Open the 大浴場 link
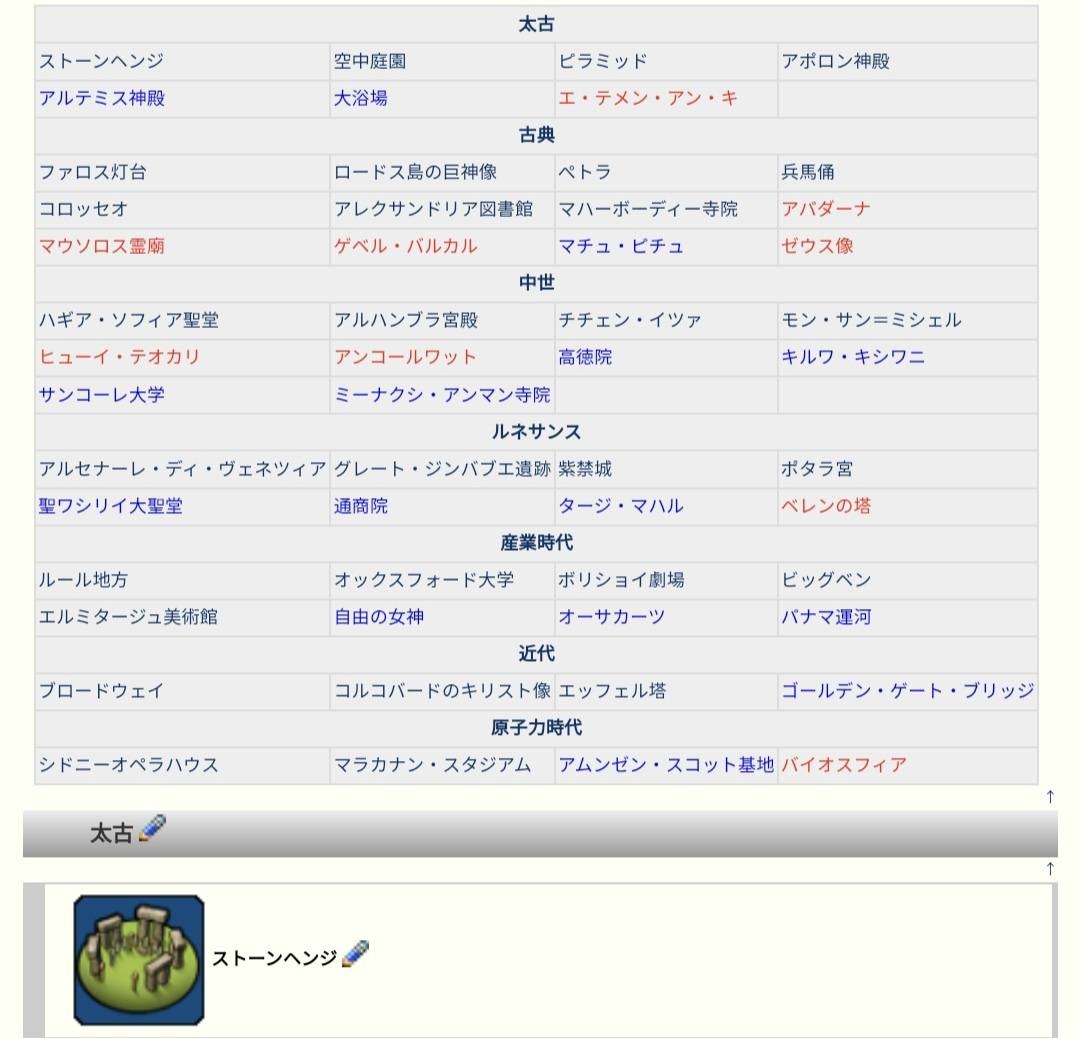The image size is (1080, 1038). 360,98
